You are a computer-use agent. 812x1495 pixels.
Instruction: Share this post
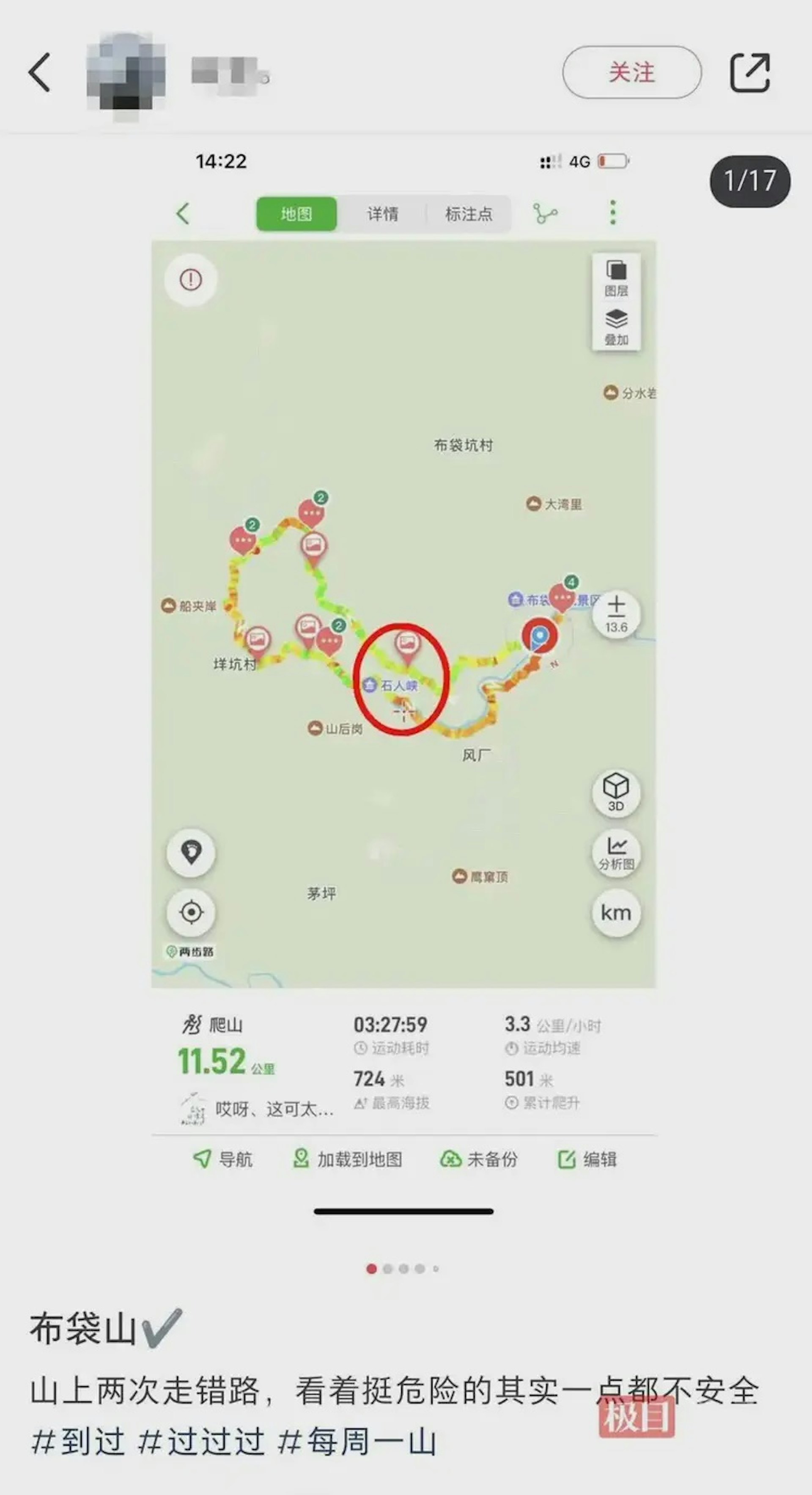pos(749,72)
